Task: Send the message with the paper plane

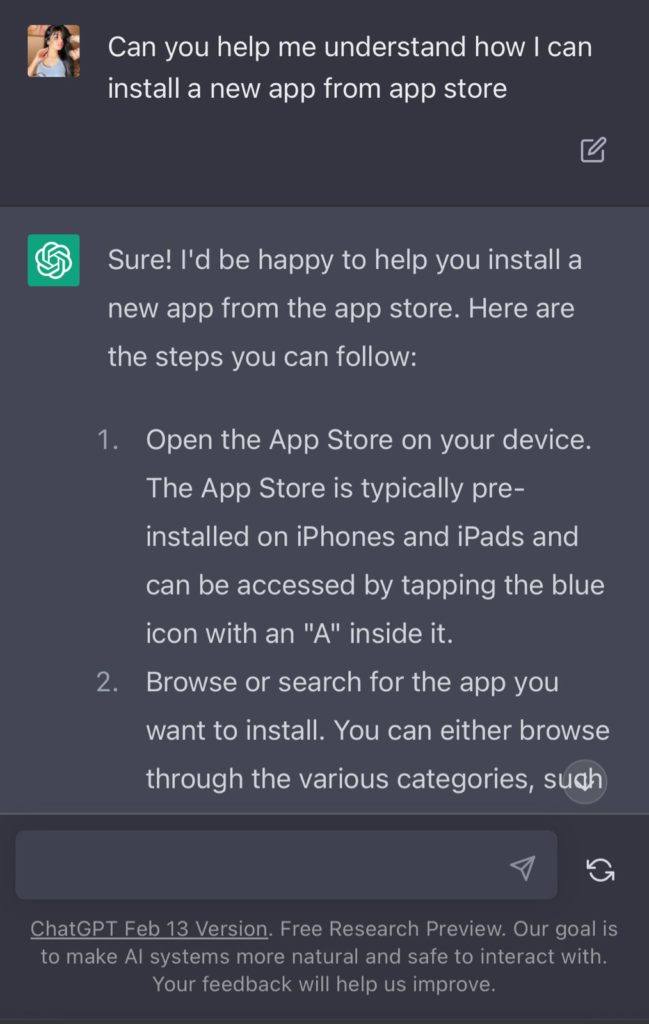Action: [522, 867]
